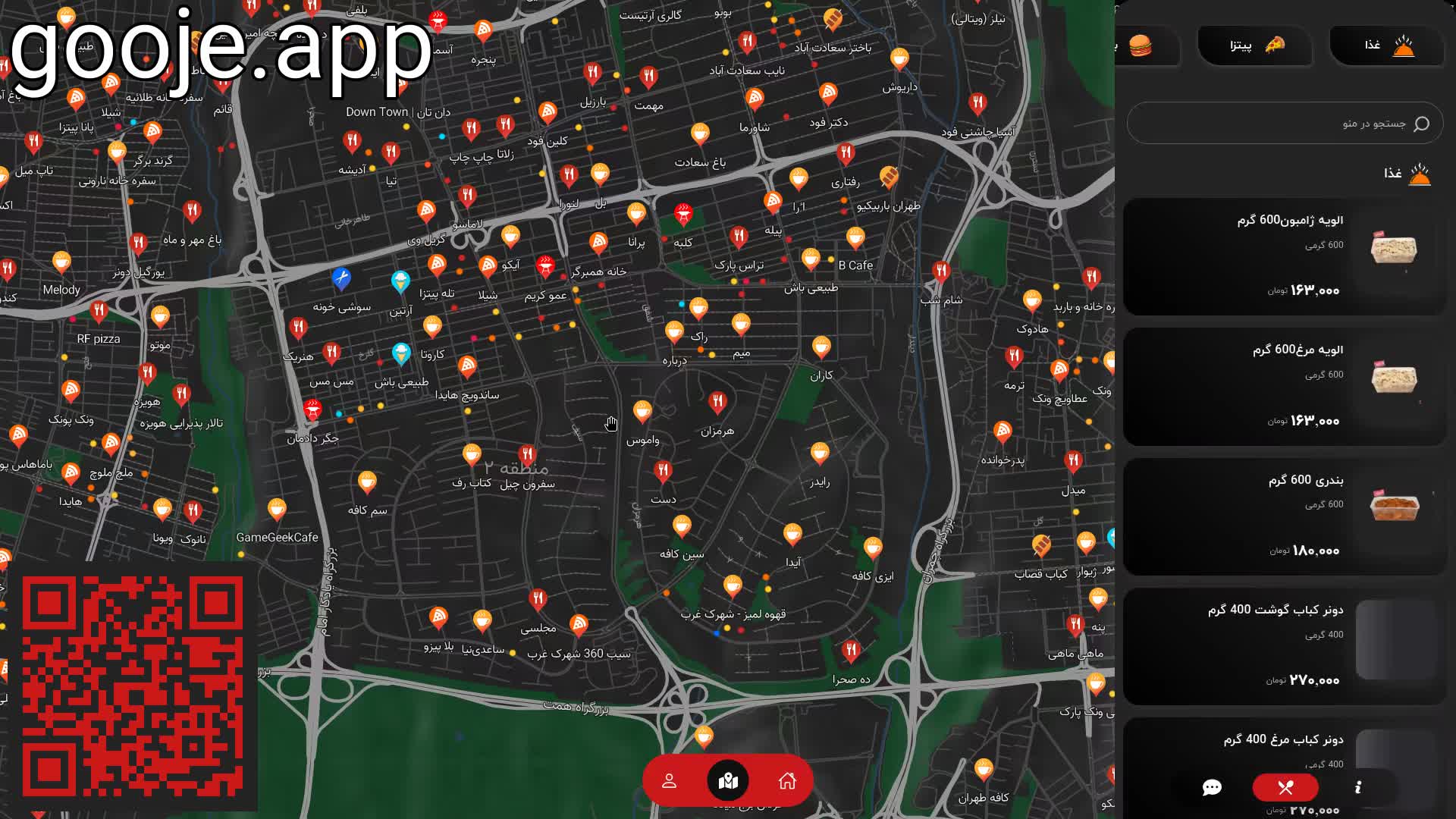Go to the home tab

(787, 781)
